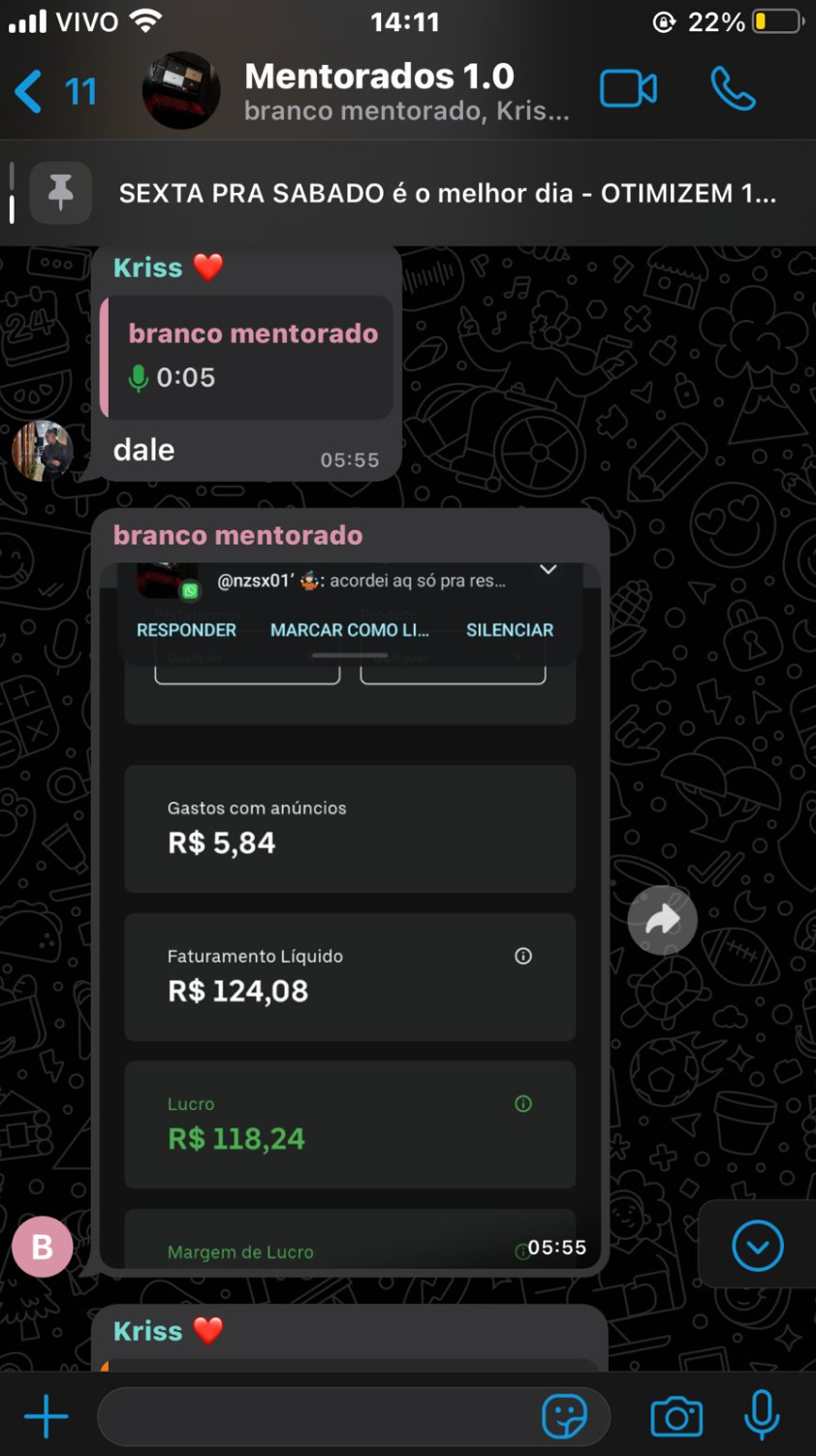Jump to the quoted voice message from branco mentorado
This screenshot has height=1456, width=816.
click(248, 357)
